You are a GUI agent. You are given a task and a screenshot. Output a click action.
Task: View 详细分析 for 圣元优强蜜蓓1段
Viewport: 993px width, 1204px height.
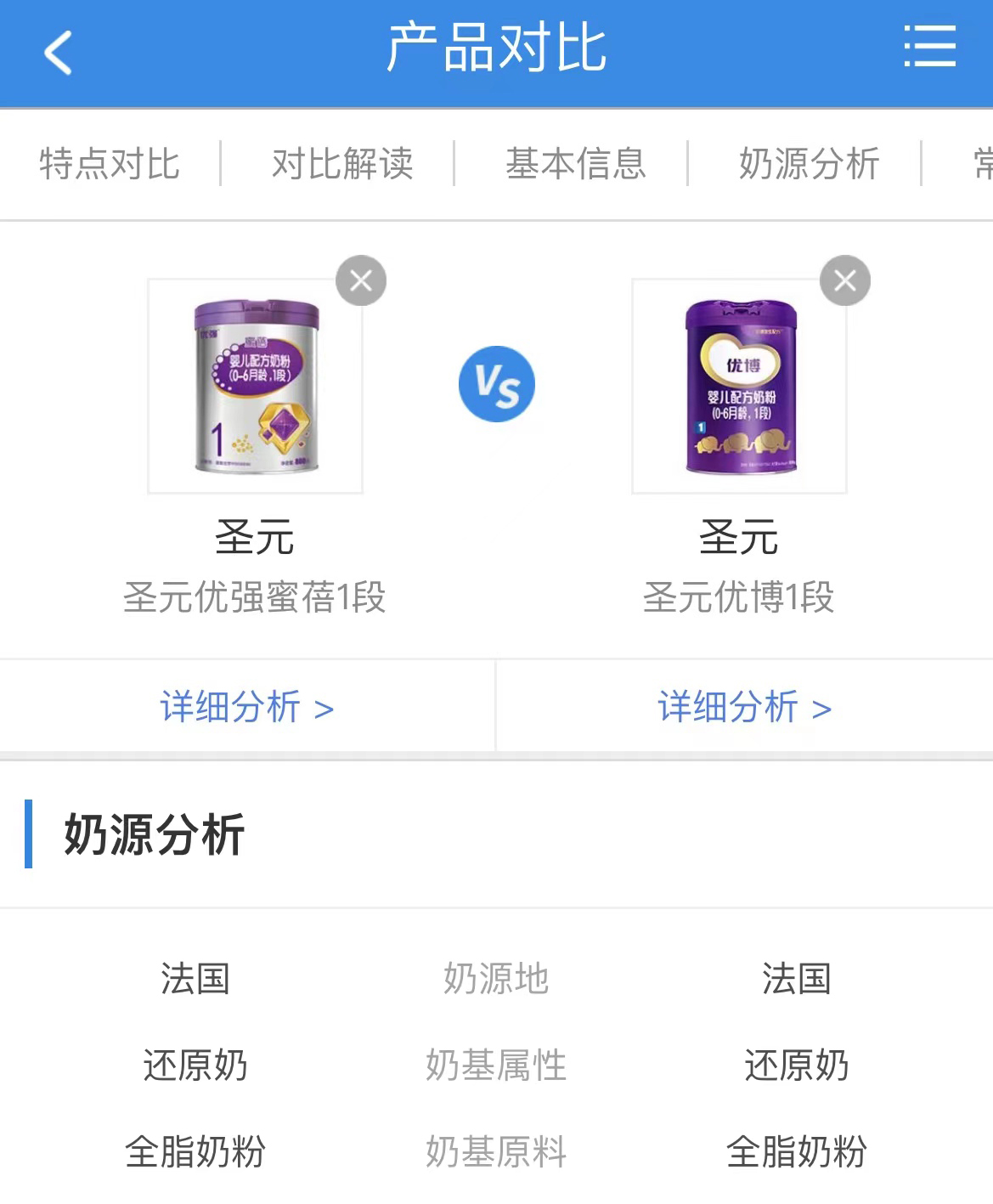pos(246,707)
